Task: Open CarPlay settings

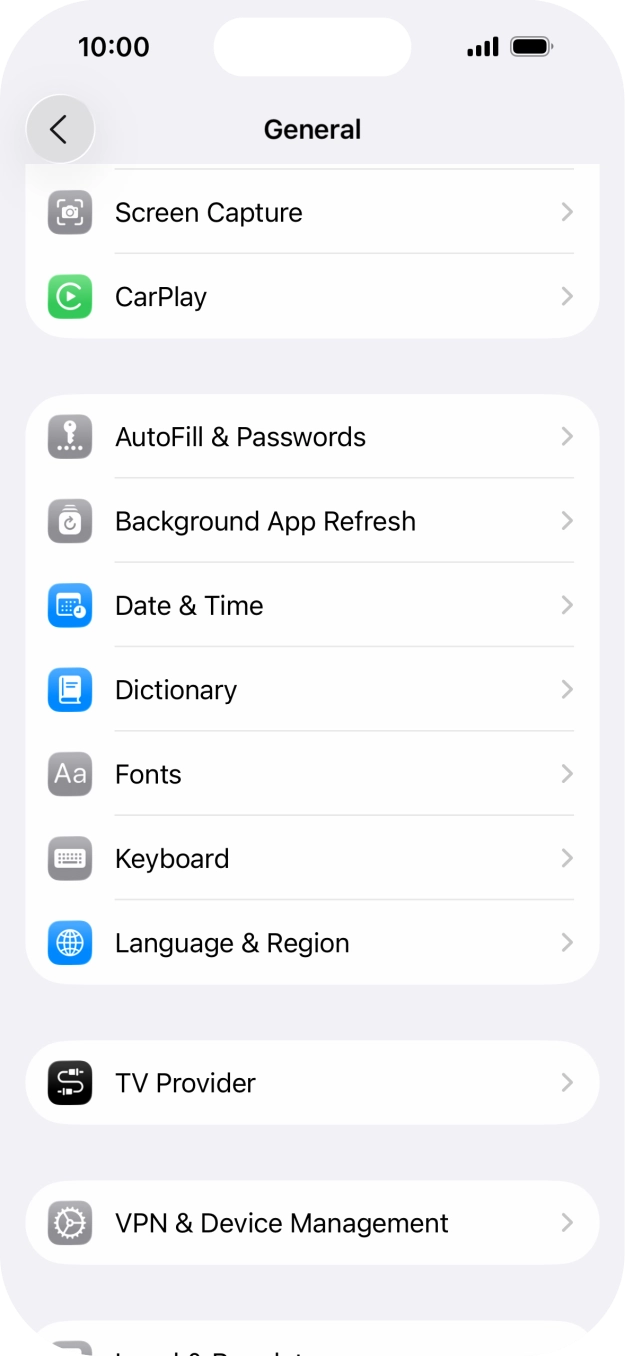Action: 312,297
